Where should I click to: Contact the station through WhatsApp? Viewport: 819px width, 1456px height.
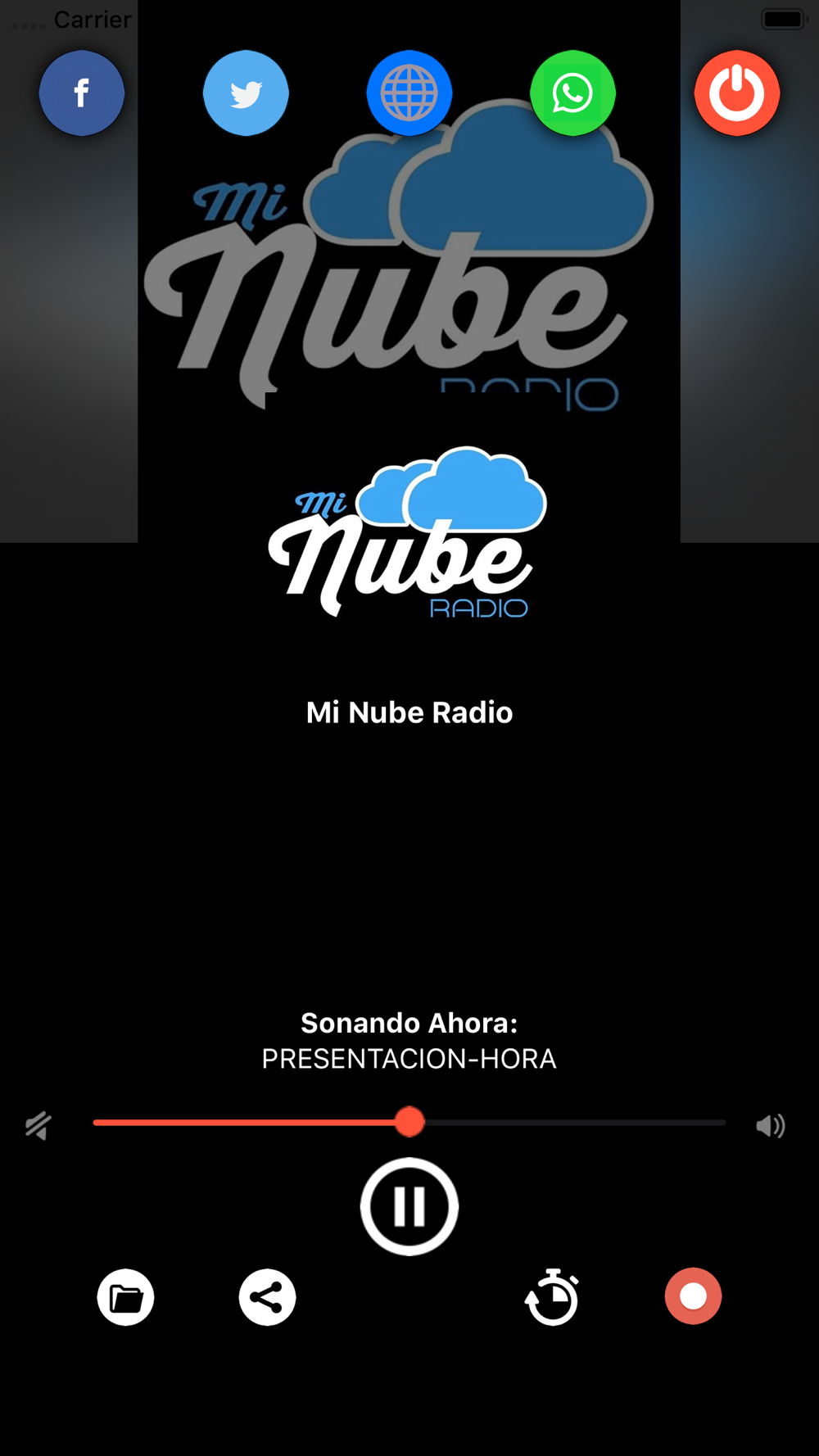click(573, 93)
